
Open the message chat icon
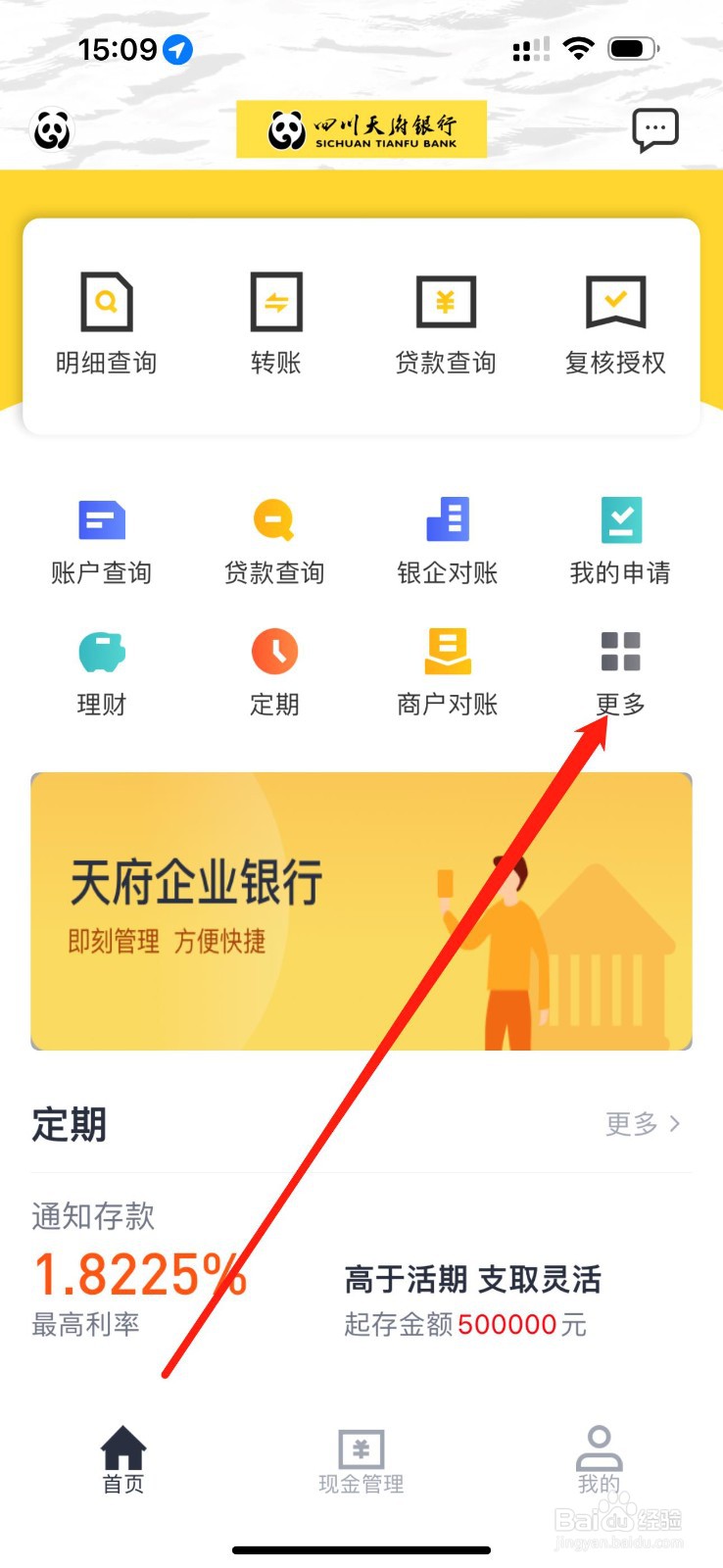point(655,128)
